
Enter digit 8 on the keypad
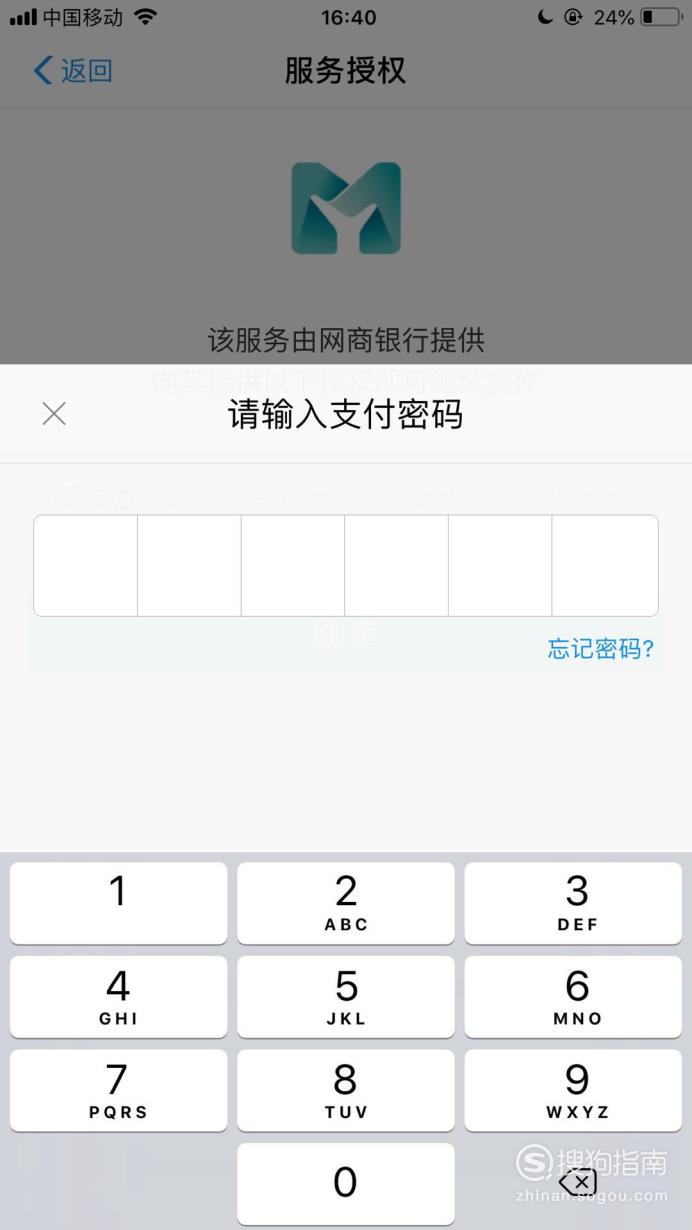pyautogui.click(x=346, y=1091)
